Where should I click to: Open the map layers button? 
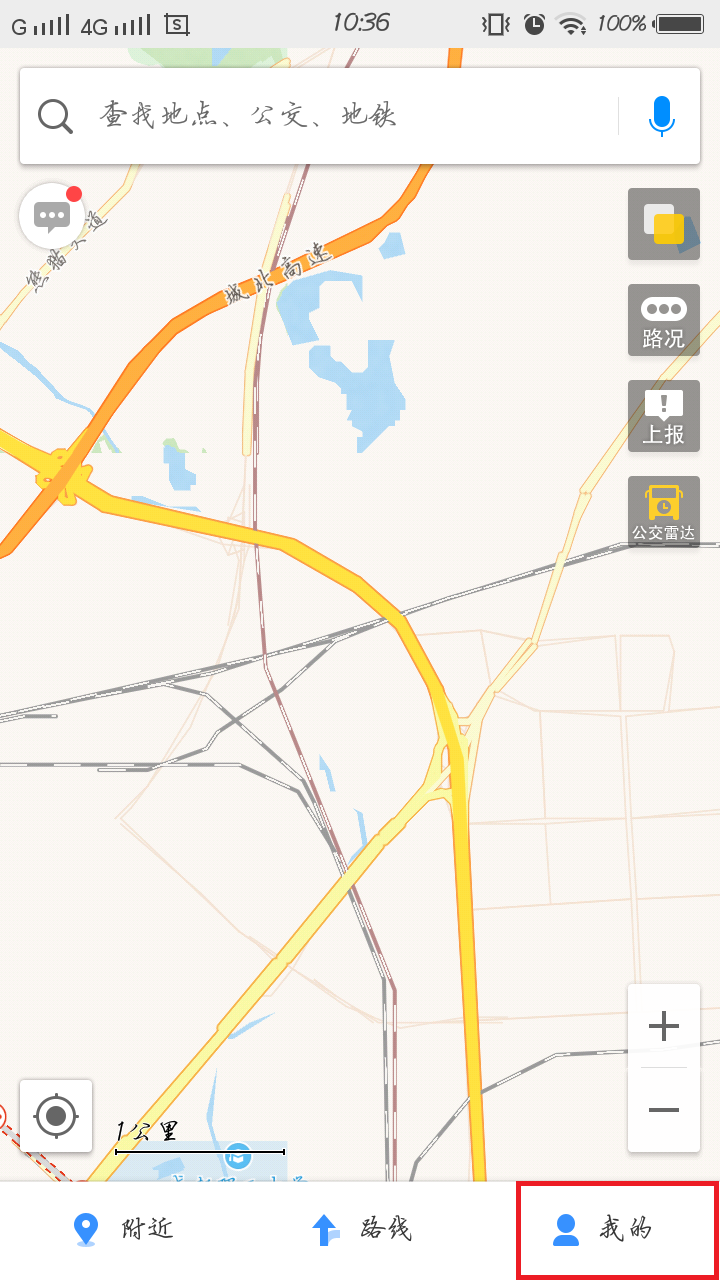point(664,224)
